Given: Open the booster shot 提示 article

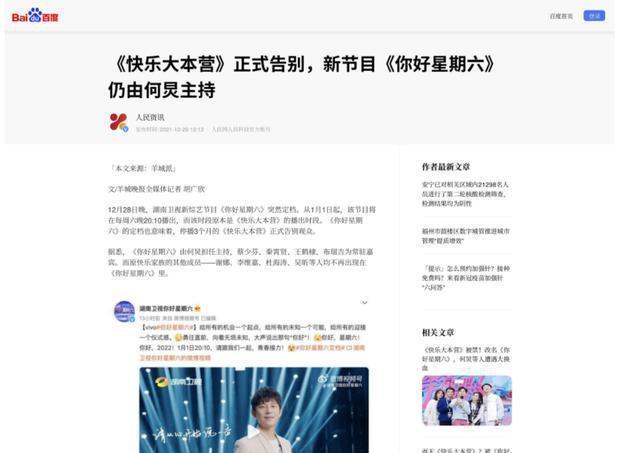Looking at the screenshot, I should point(465,278).
